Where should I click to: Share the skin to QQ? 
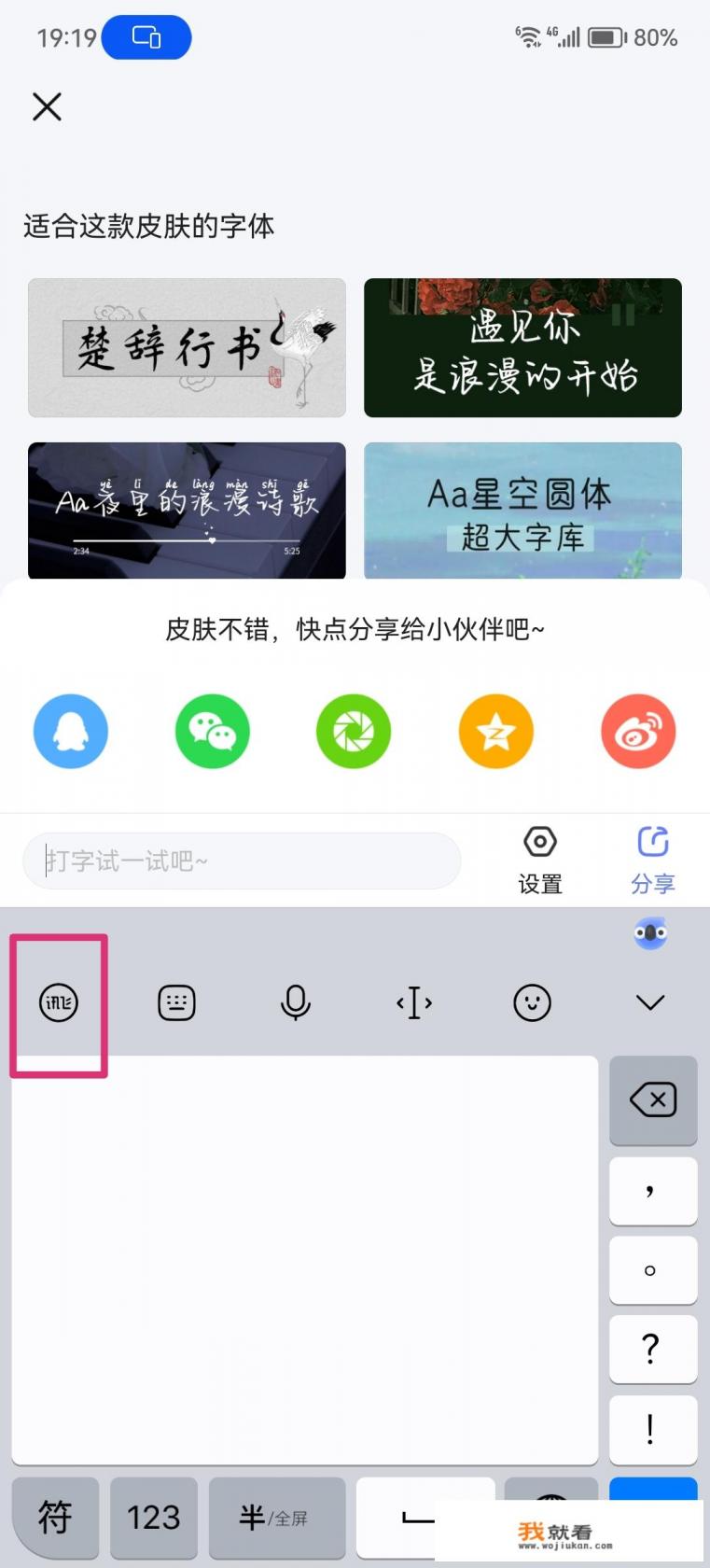[x=70, y=732]
